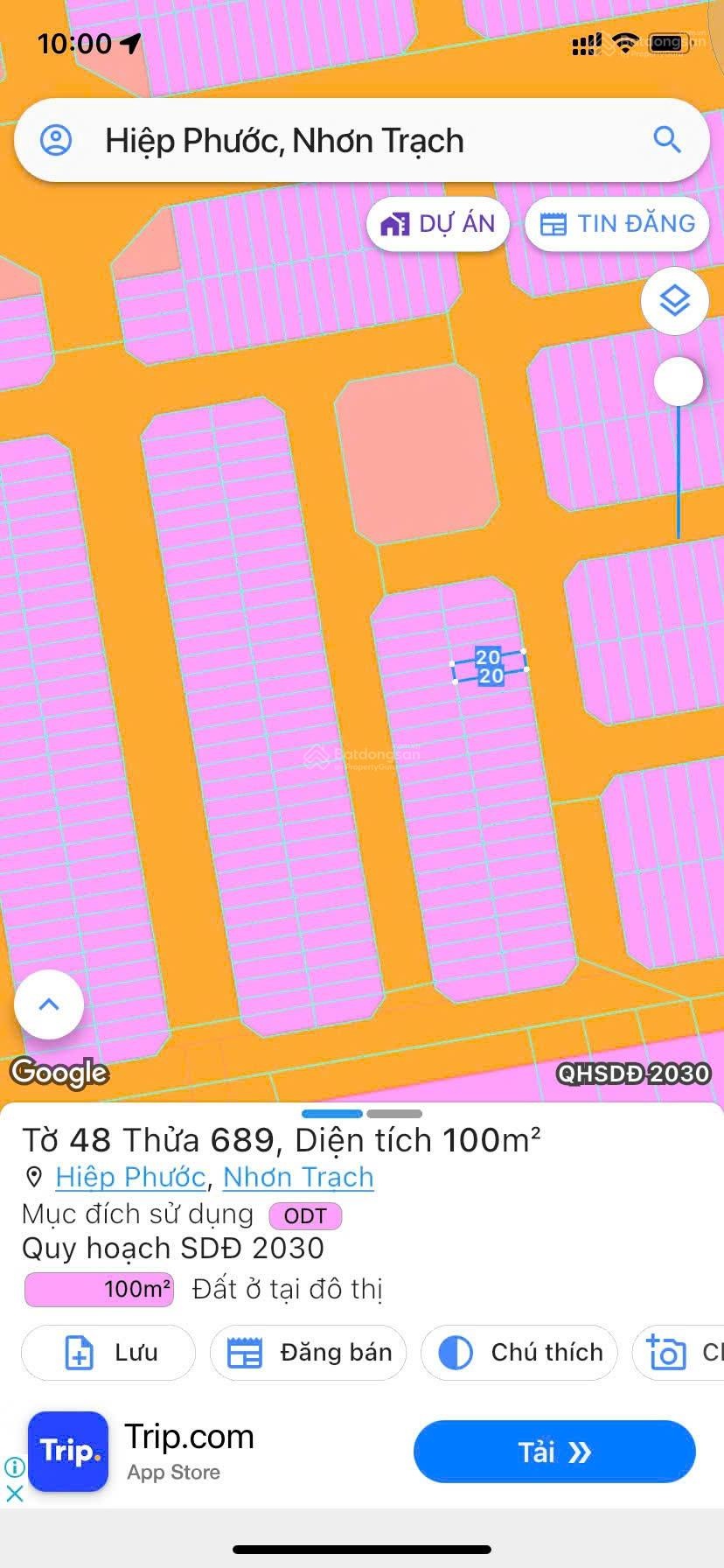Follow the Hiệp Phước link
Screen dimensions: 724x1568
pos(130,1178)
